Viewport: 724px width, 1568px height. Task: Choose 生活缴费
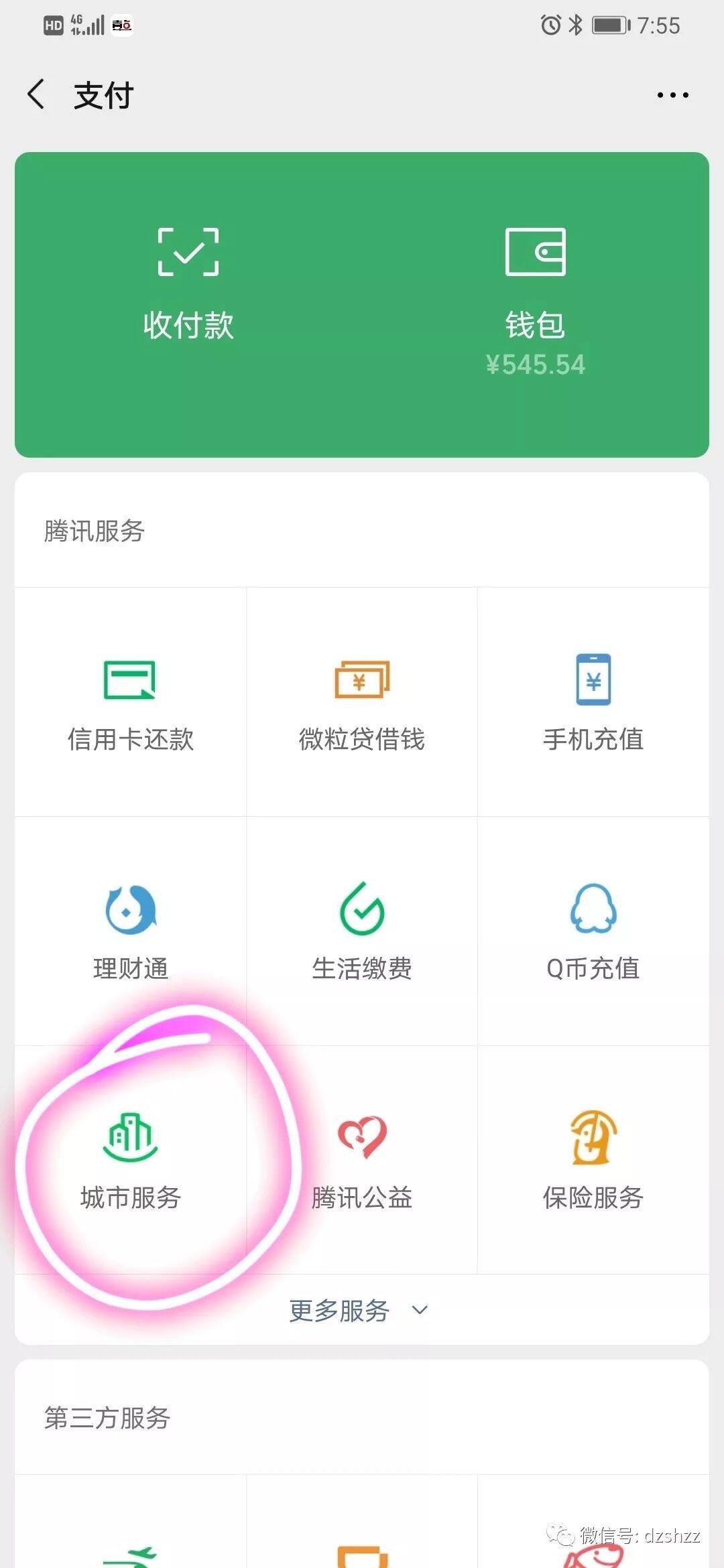362,931
